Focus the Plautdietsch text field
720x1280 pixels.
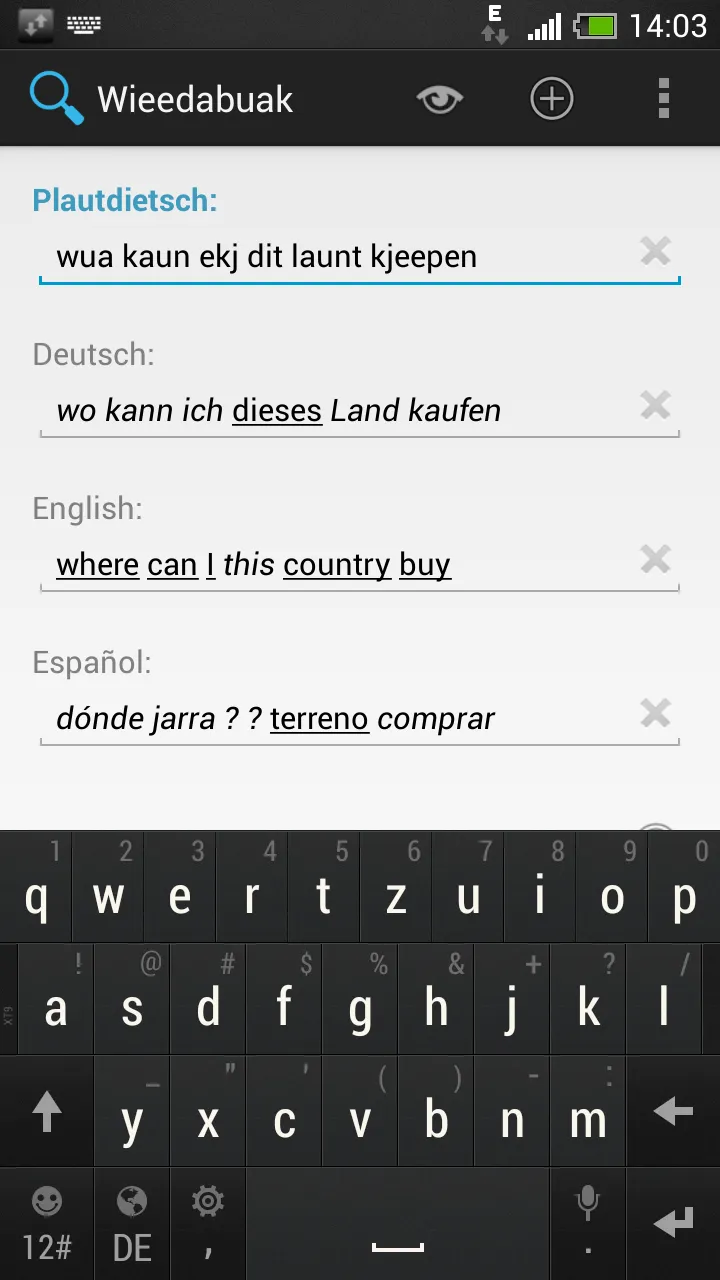[x=340, y=257]
